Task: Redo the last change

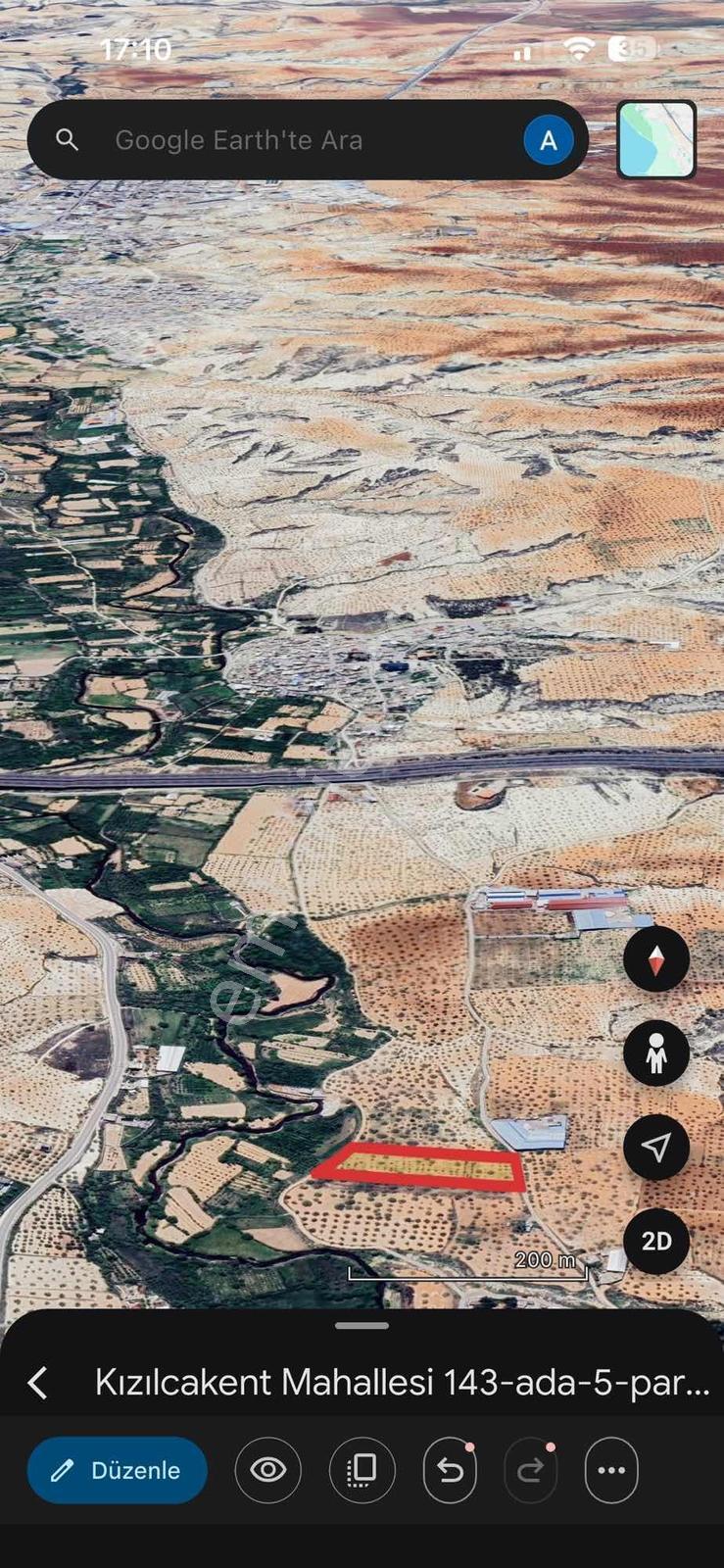Action: click(531, 1470)
